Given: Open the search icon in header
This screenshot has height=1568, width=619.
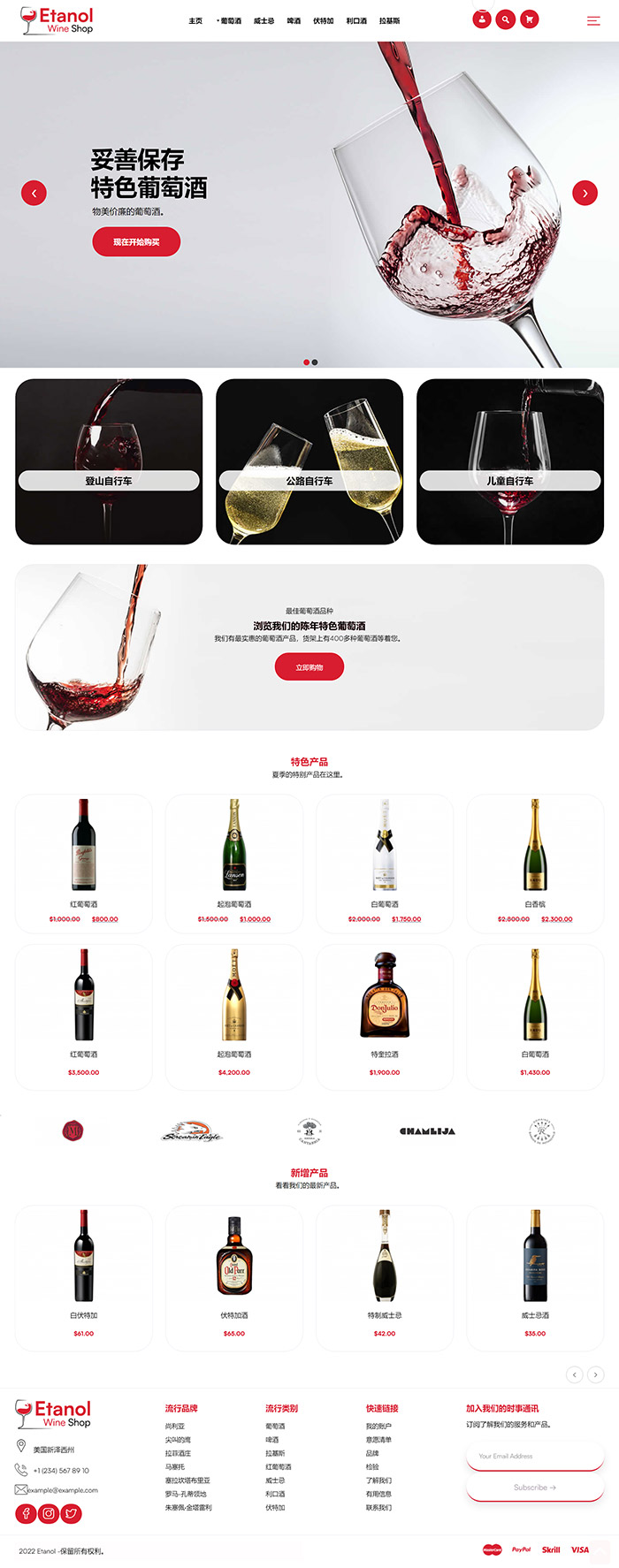Looking at the screenshot, I should pos(506,19).
